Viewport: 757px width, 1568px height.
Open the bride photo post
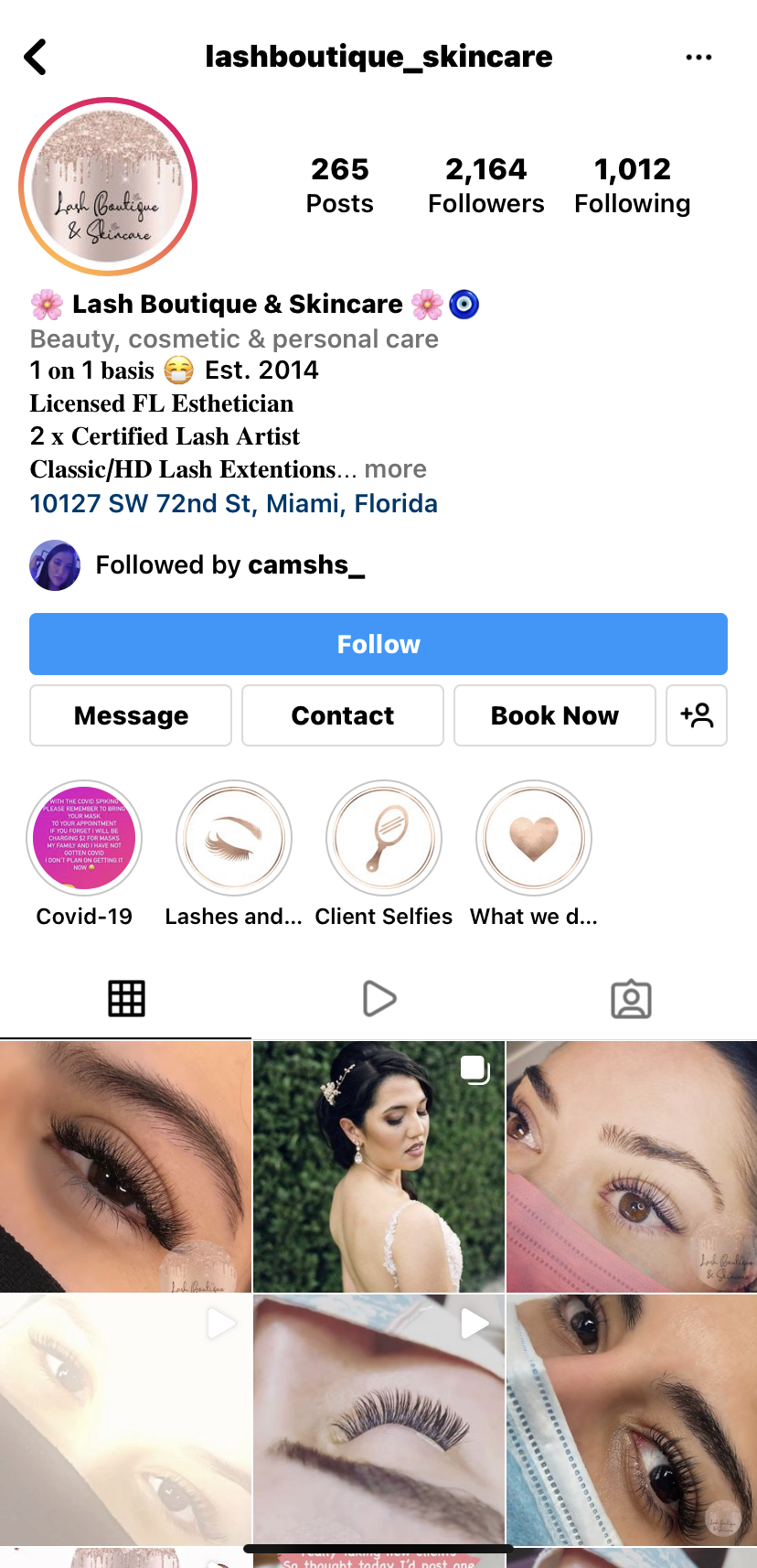coord(378,1166)
